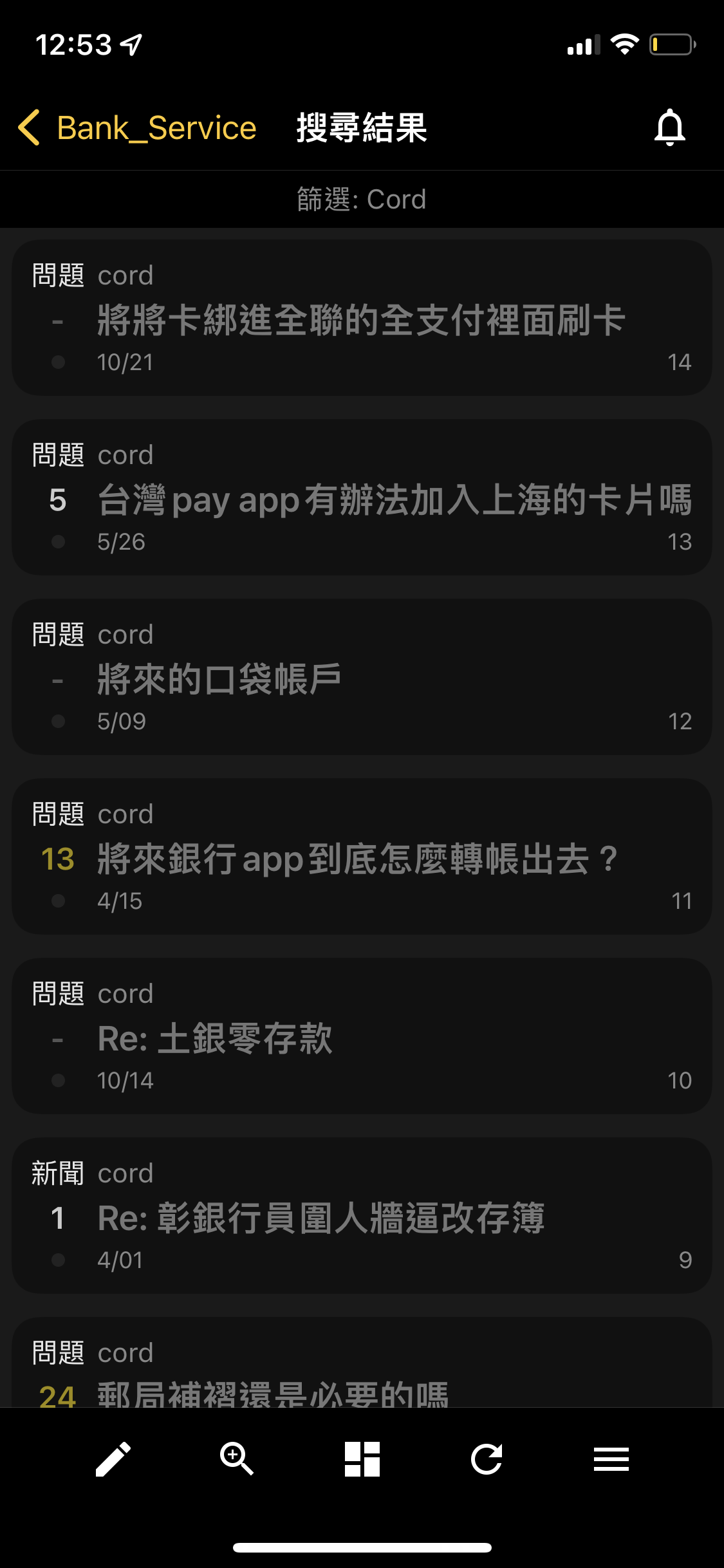Compose a new post with pencil icon
The image size is (724, 1568).
pos(113,1459)
